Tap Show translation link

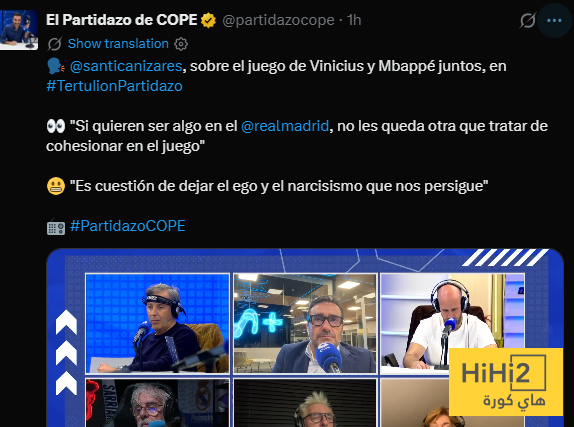(118, 44)
